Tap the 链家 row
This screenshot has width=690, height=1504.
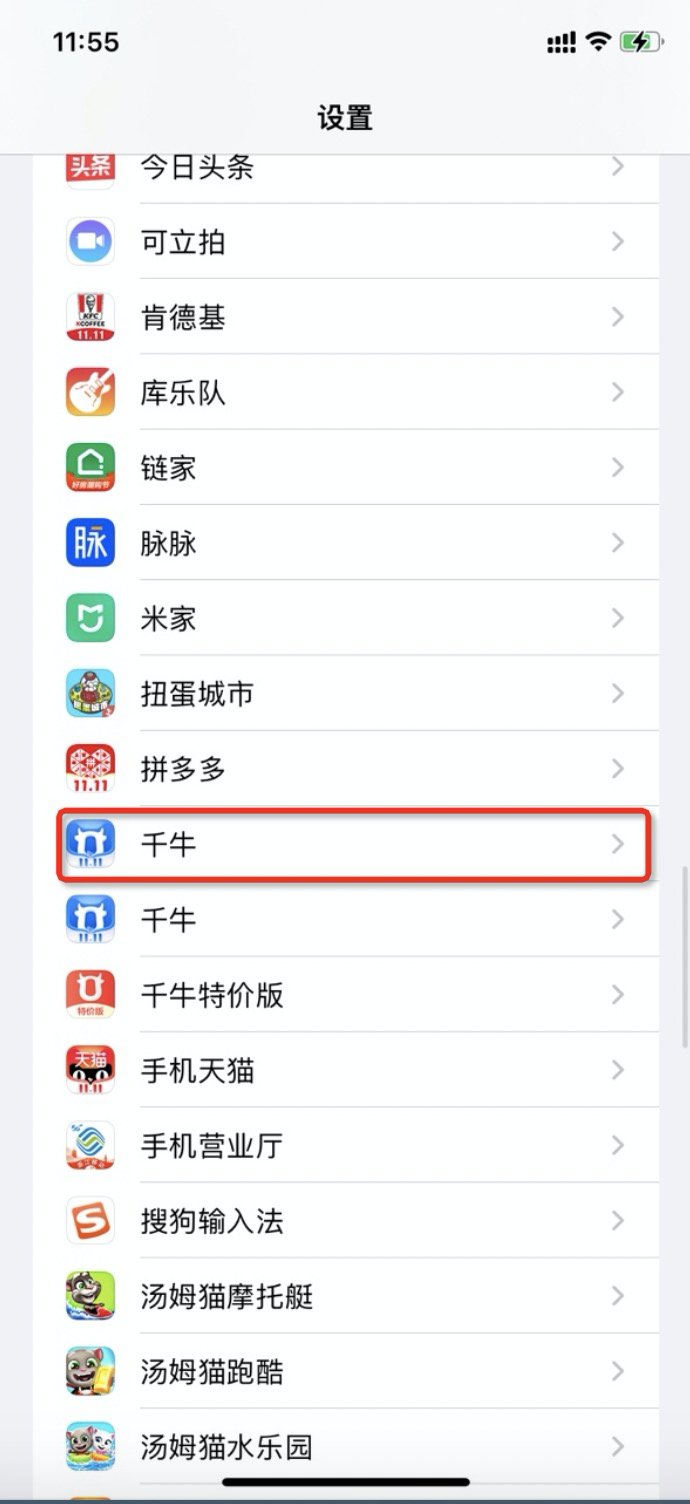[x=345, y=468]
